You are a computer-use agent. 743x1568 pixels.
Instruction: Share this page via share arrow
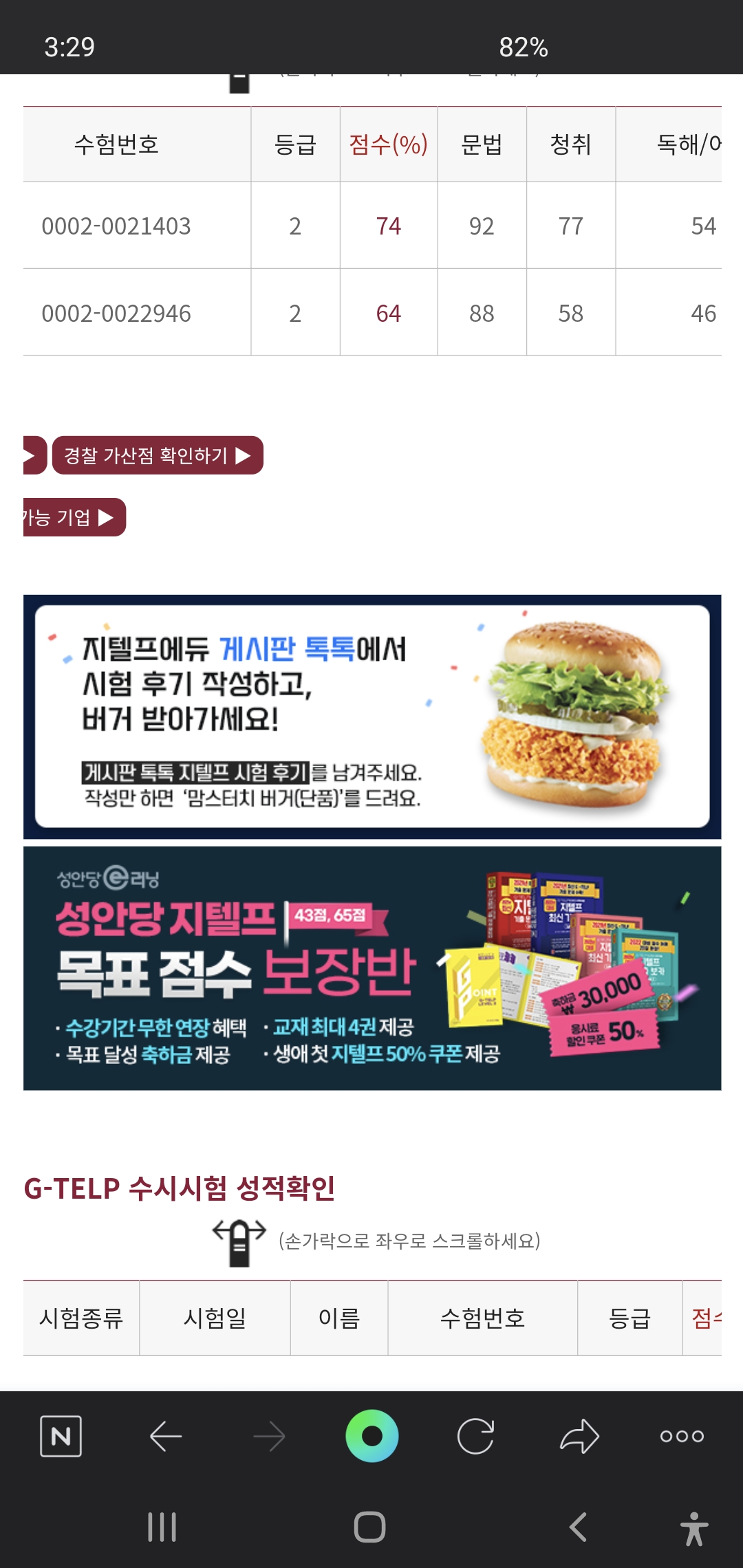[x=579, y=1436]
